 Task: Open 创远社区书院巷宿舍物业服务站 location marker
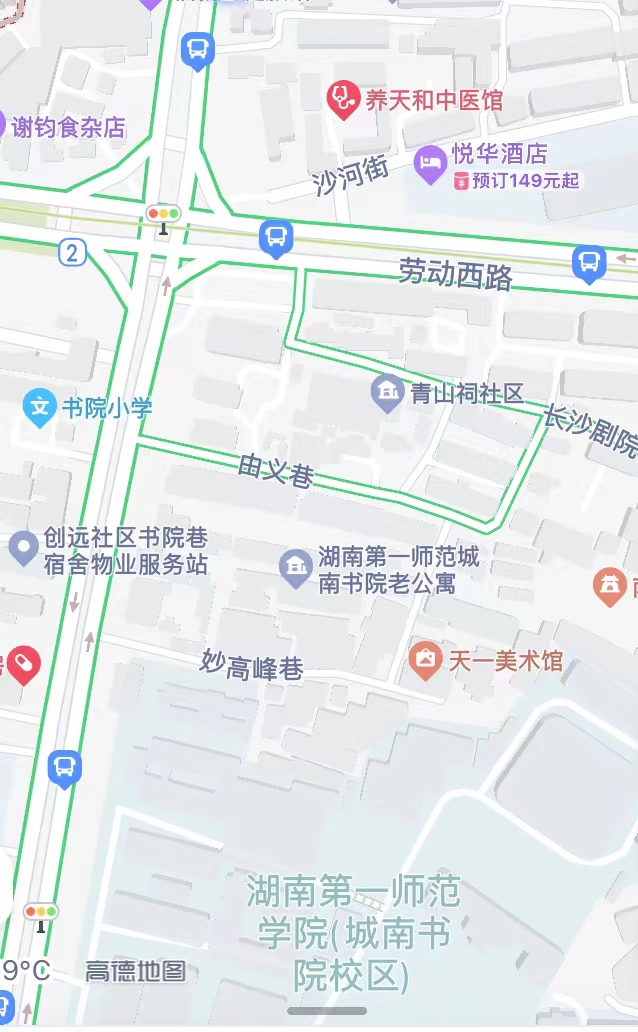(x=24, y=548)
